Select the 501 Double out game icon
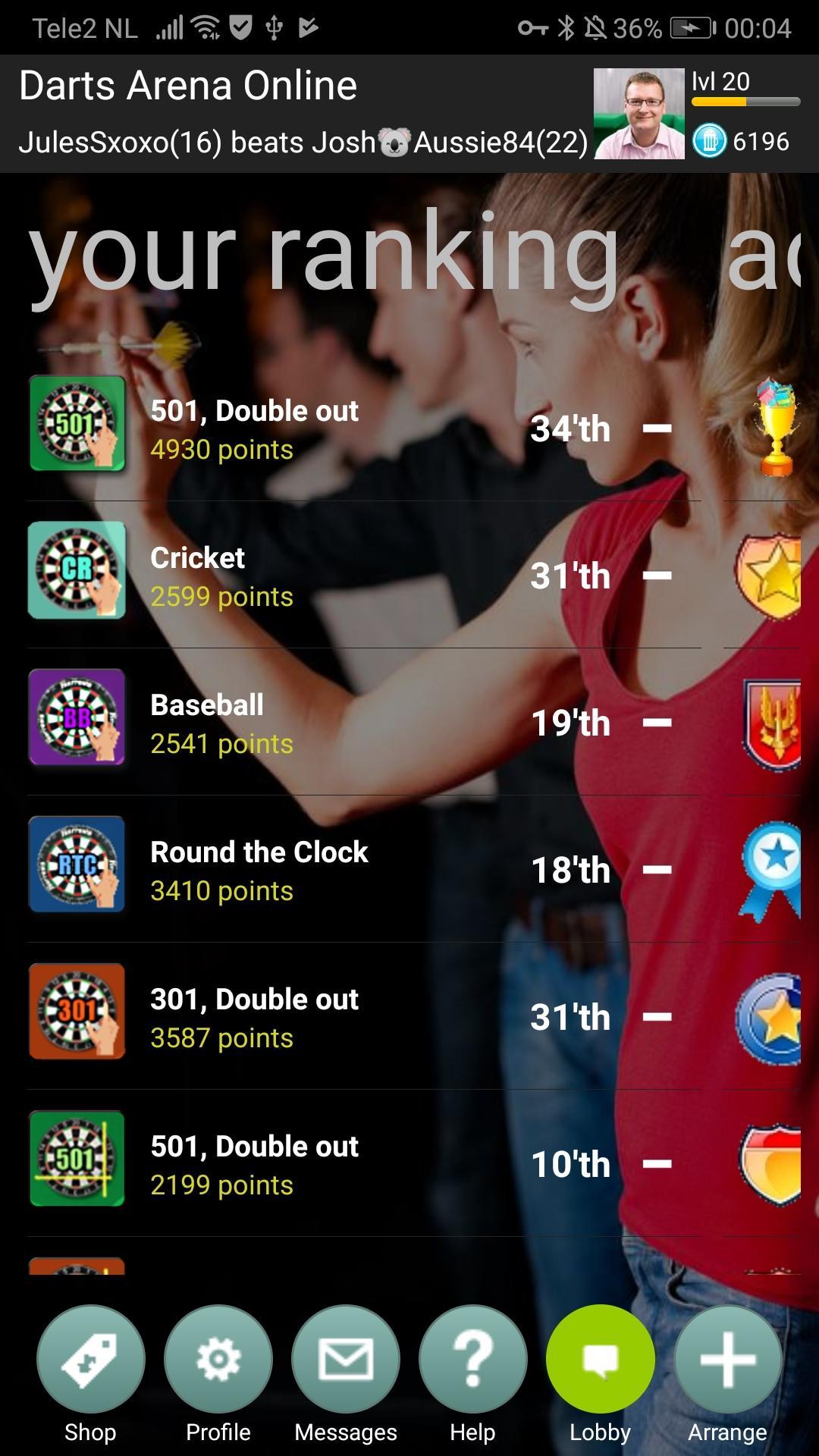Screen dimensions: 819x1456 78,423
